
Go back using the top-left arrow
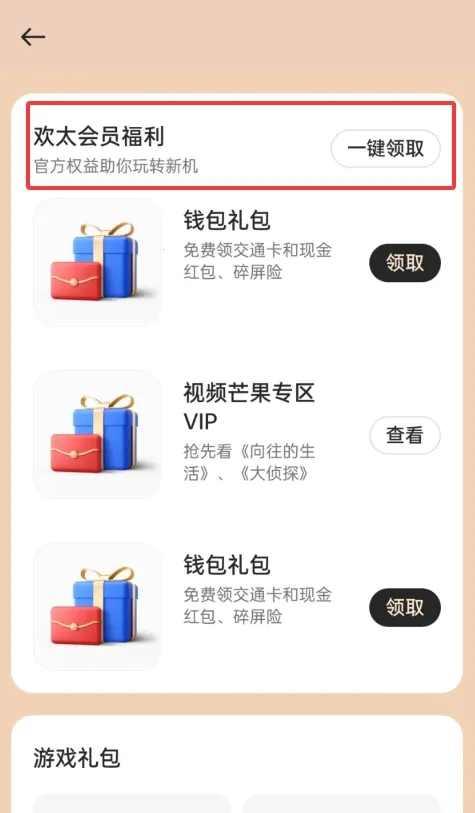[x=33, y=37]
